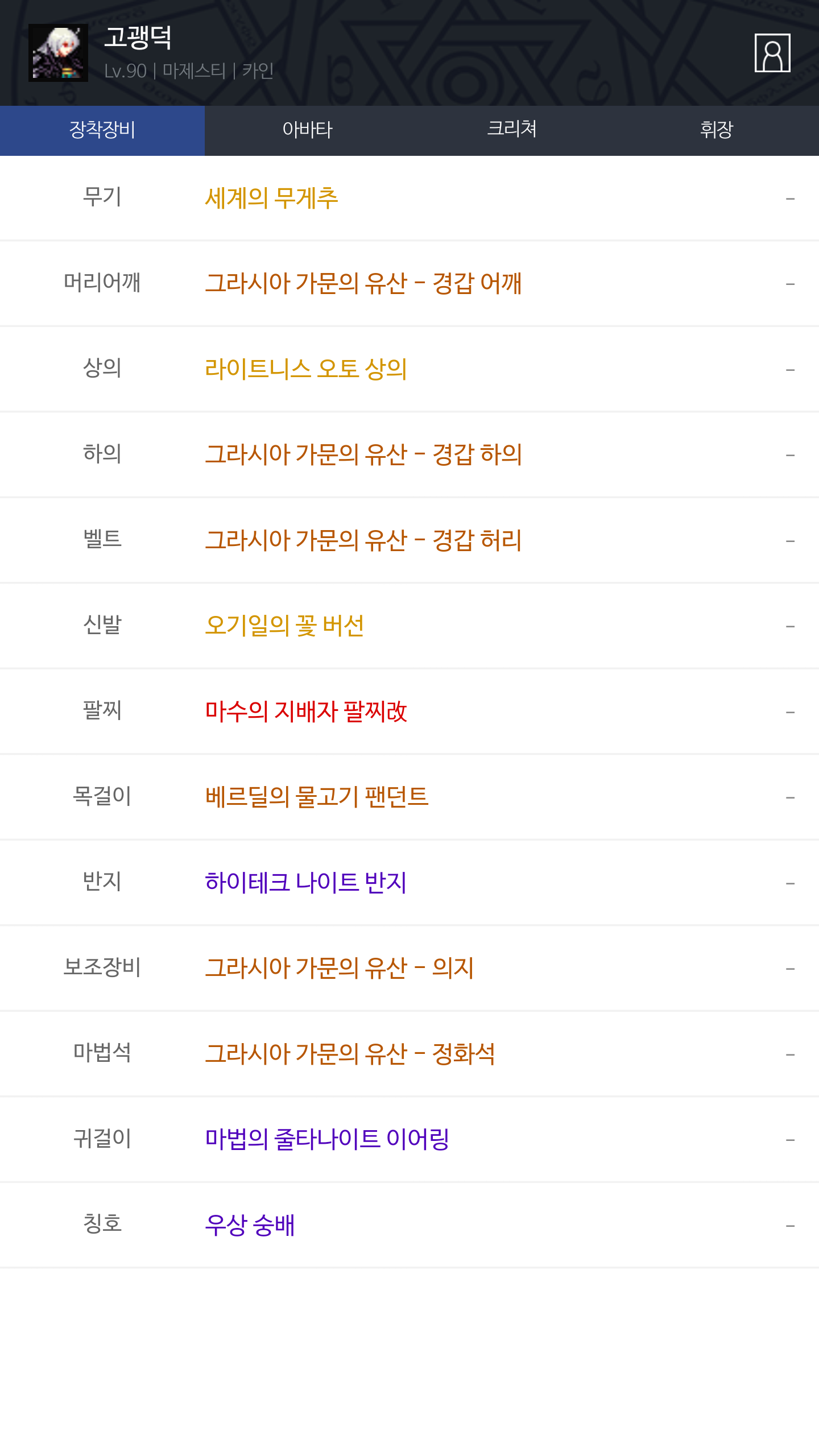Open 그라시아 가문의 유산 - 경갑 하의

[409, 454]
